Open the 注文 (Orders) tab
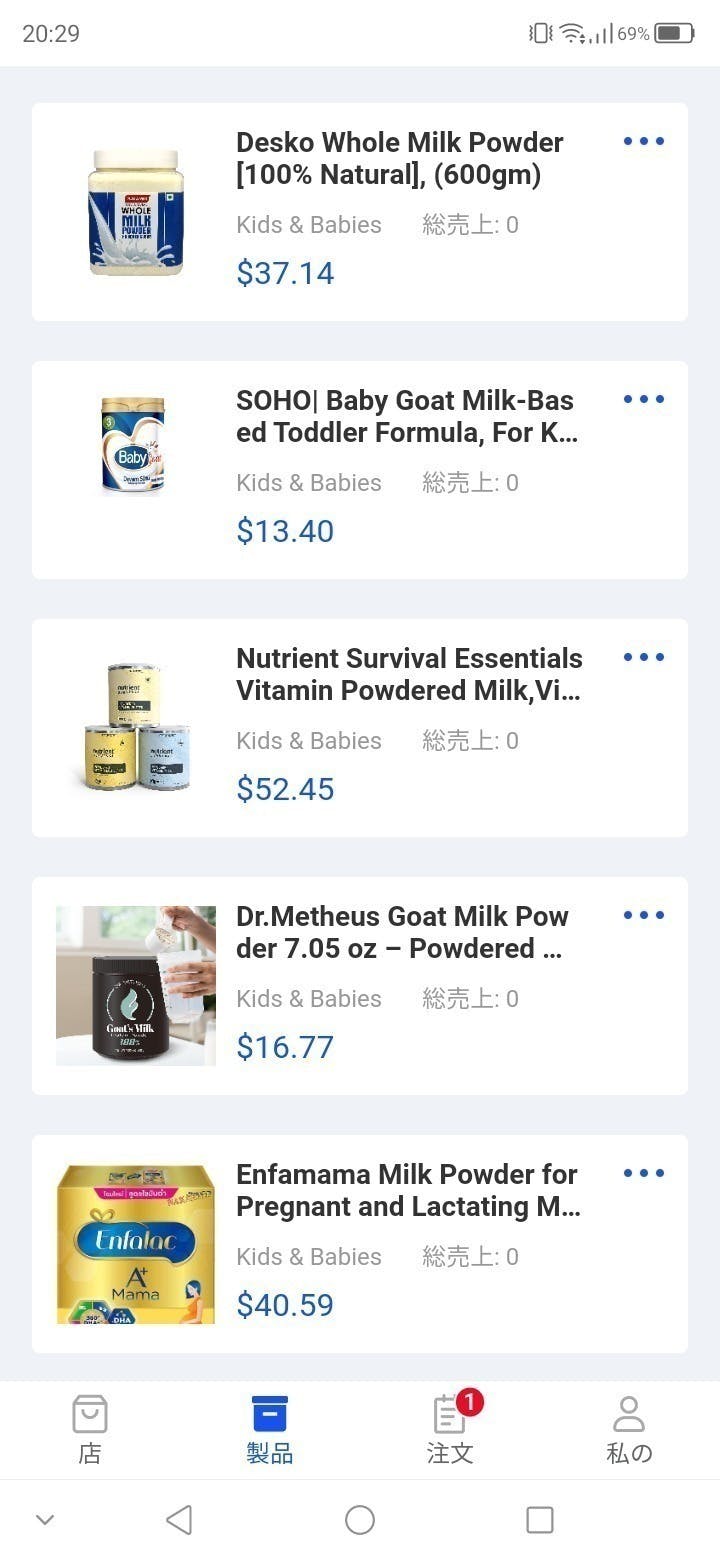Image resolution: width=720 pixels, height=1560 pixels. coord(450,1430)
